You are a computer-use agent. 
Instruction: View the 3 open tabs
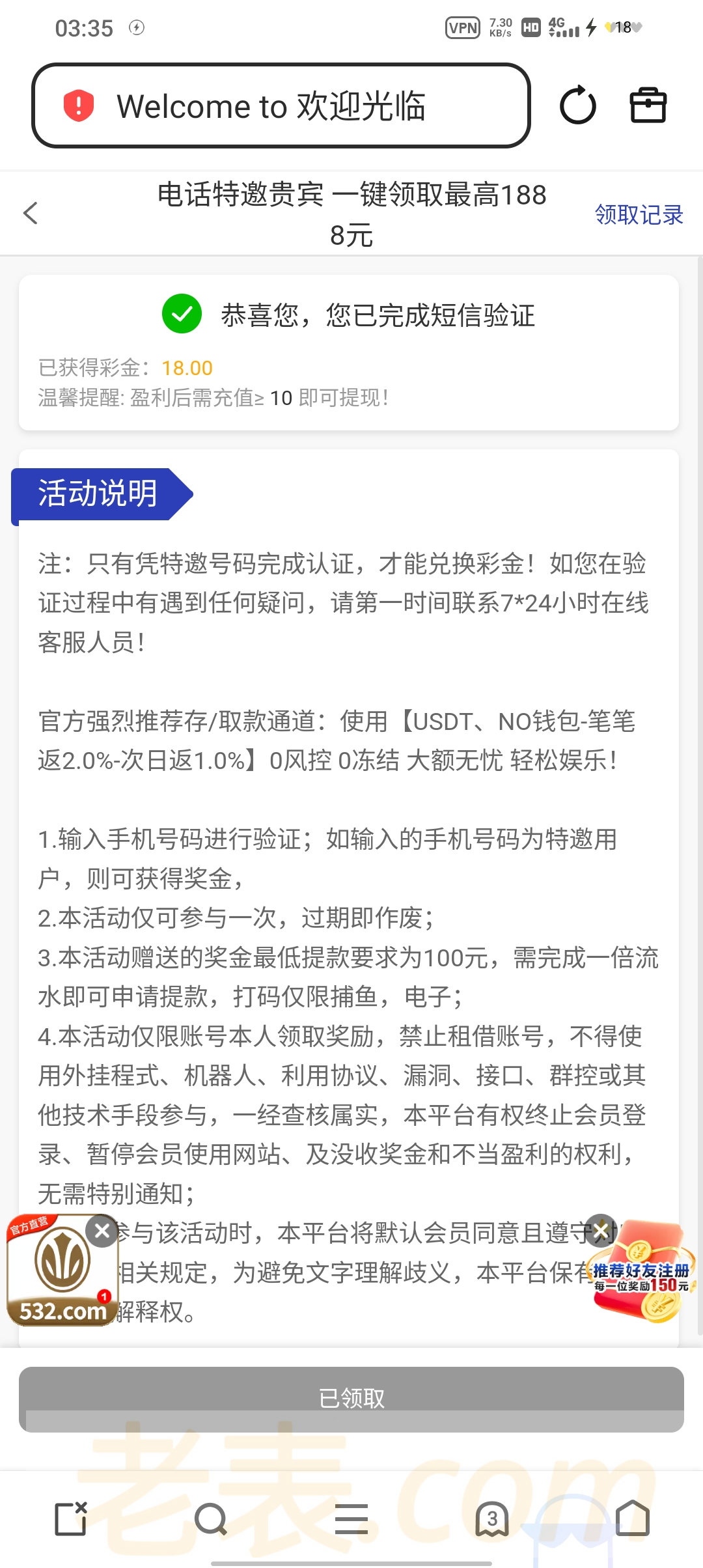(x=492, y=1519)
